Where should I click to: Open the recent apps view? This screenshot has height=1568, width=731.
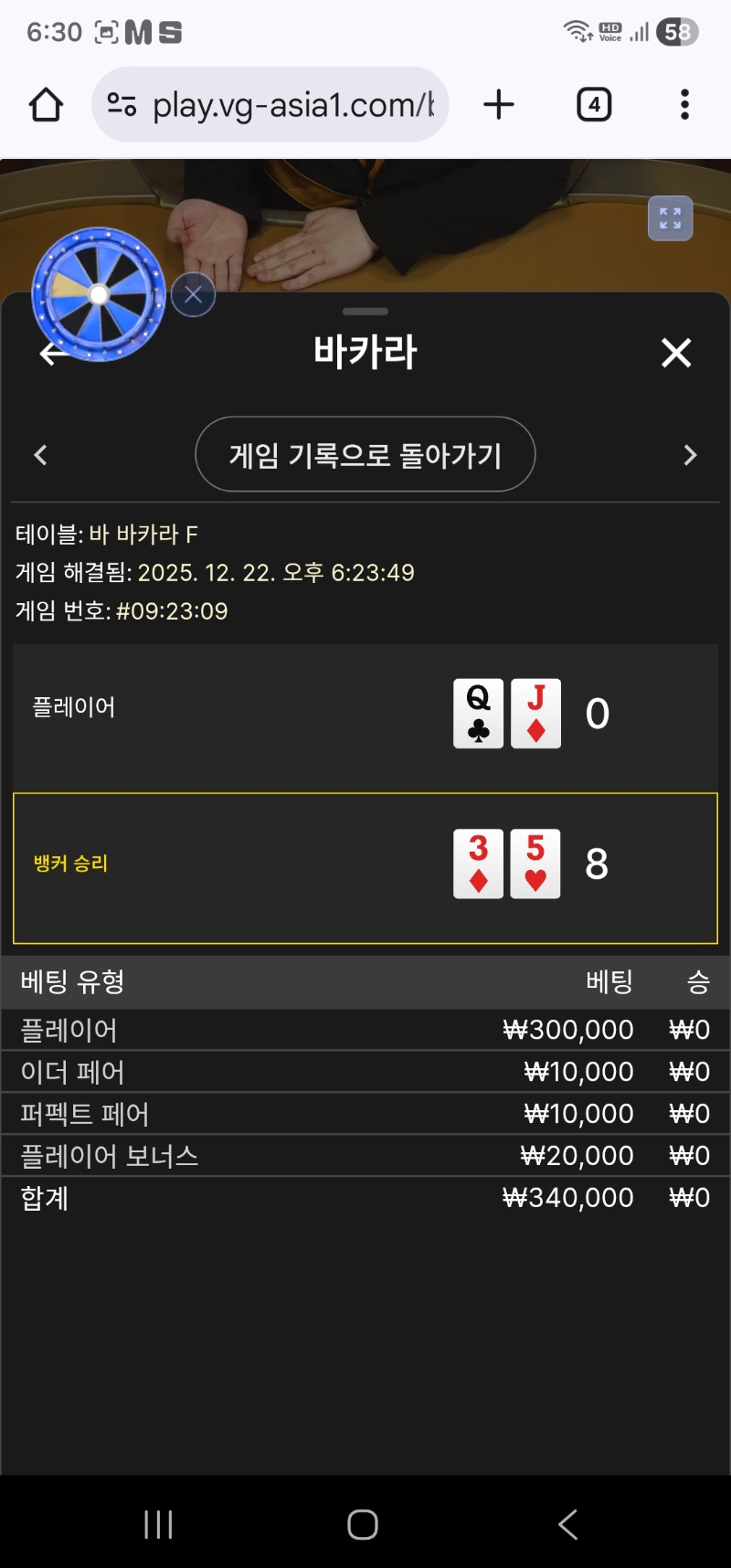point(158,1523)
